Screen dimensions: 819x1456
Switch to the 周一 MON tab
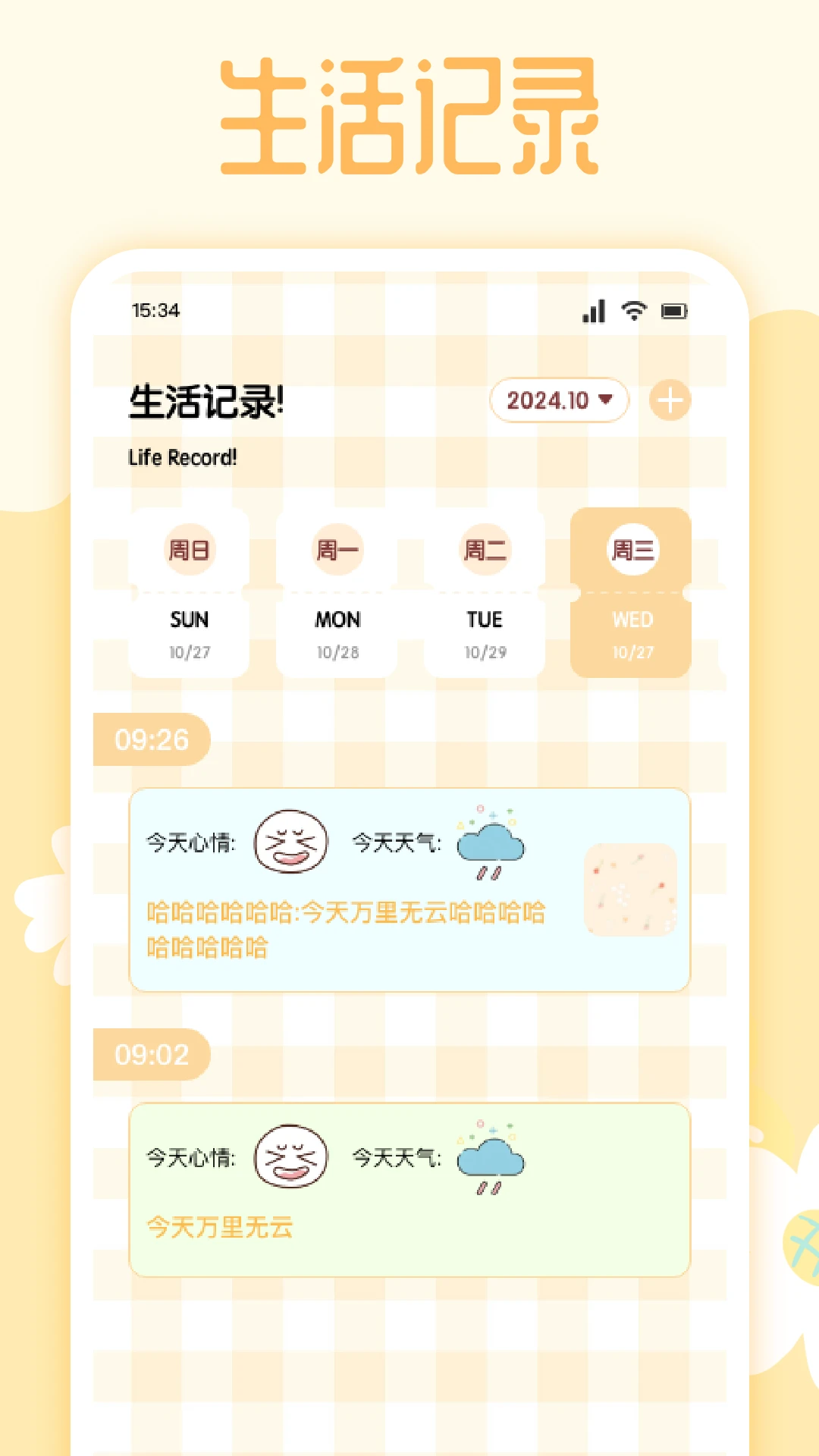[x=336, y=595]
